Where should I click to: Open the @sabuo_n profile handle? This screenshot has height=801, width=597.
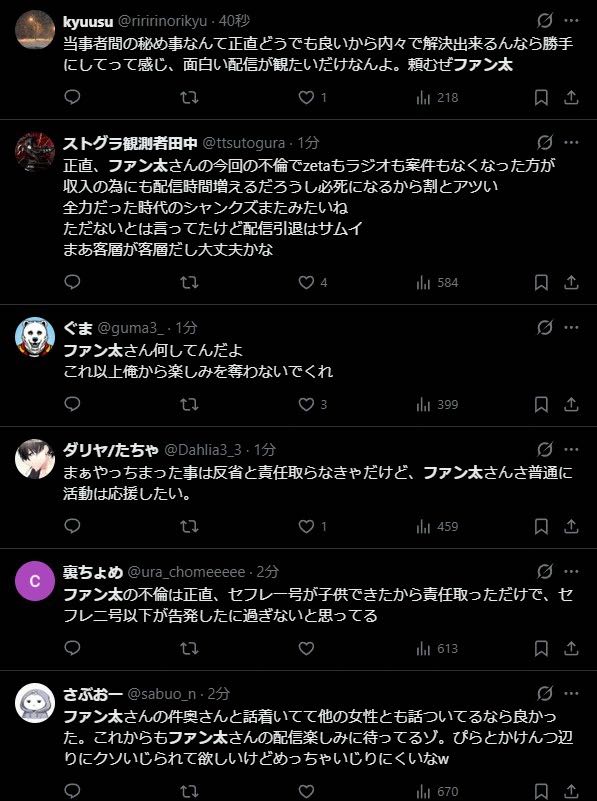[x=161, y=694]
